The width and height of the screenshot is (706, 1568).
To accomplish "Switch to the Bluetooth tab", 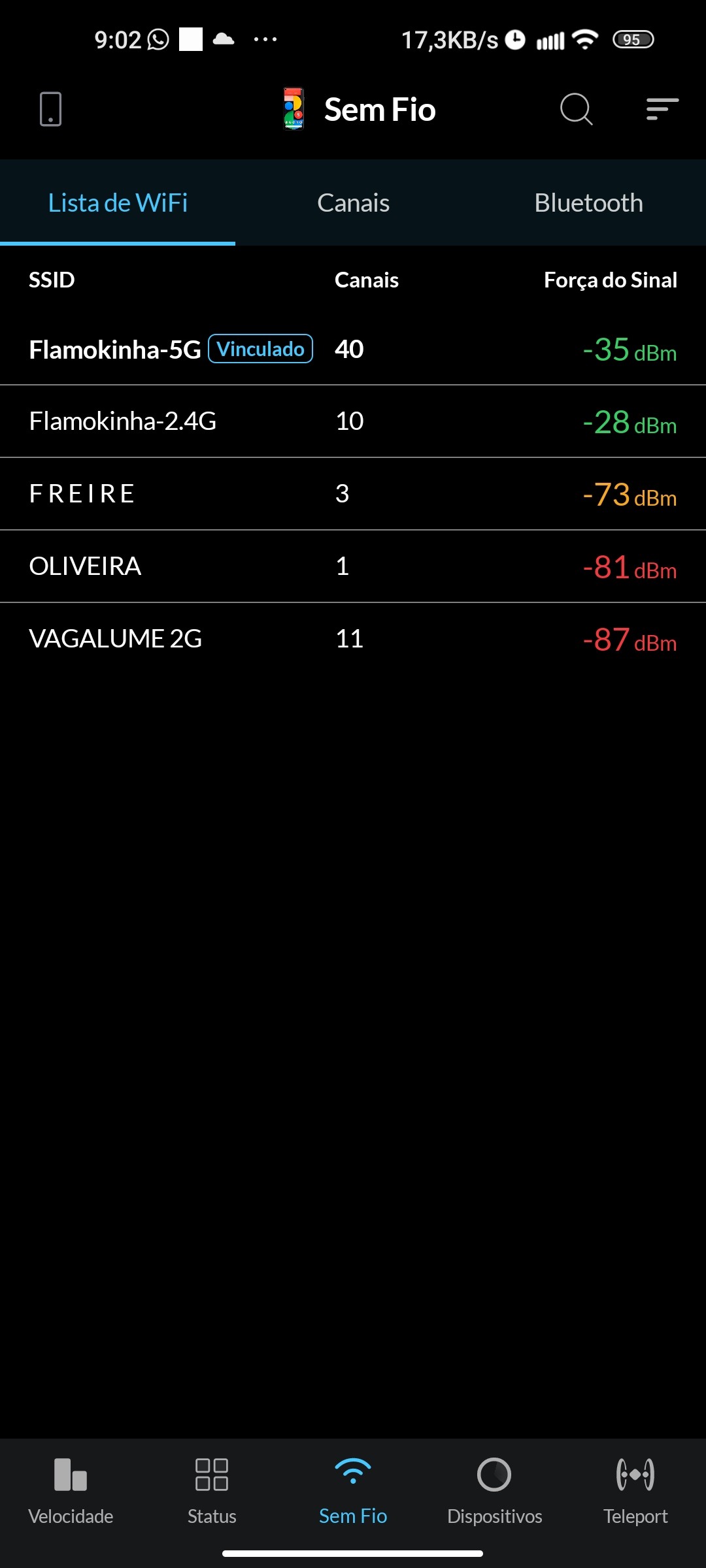I will (588, 203).
